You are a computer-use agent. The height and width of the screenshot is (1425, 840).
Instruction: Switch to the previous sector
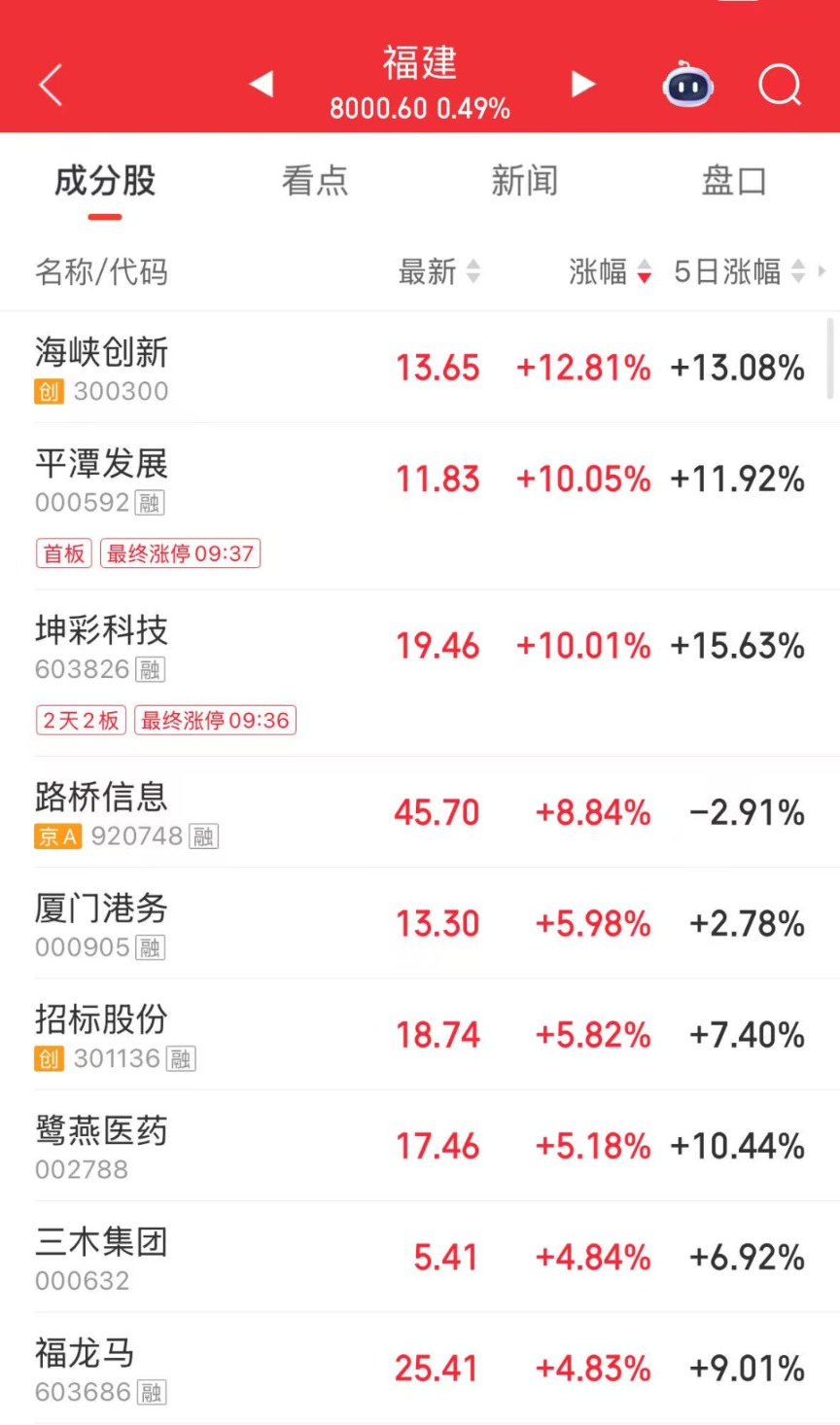point(261,85)
